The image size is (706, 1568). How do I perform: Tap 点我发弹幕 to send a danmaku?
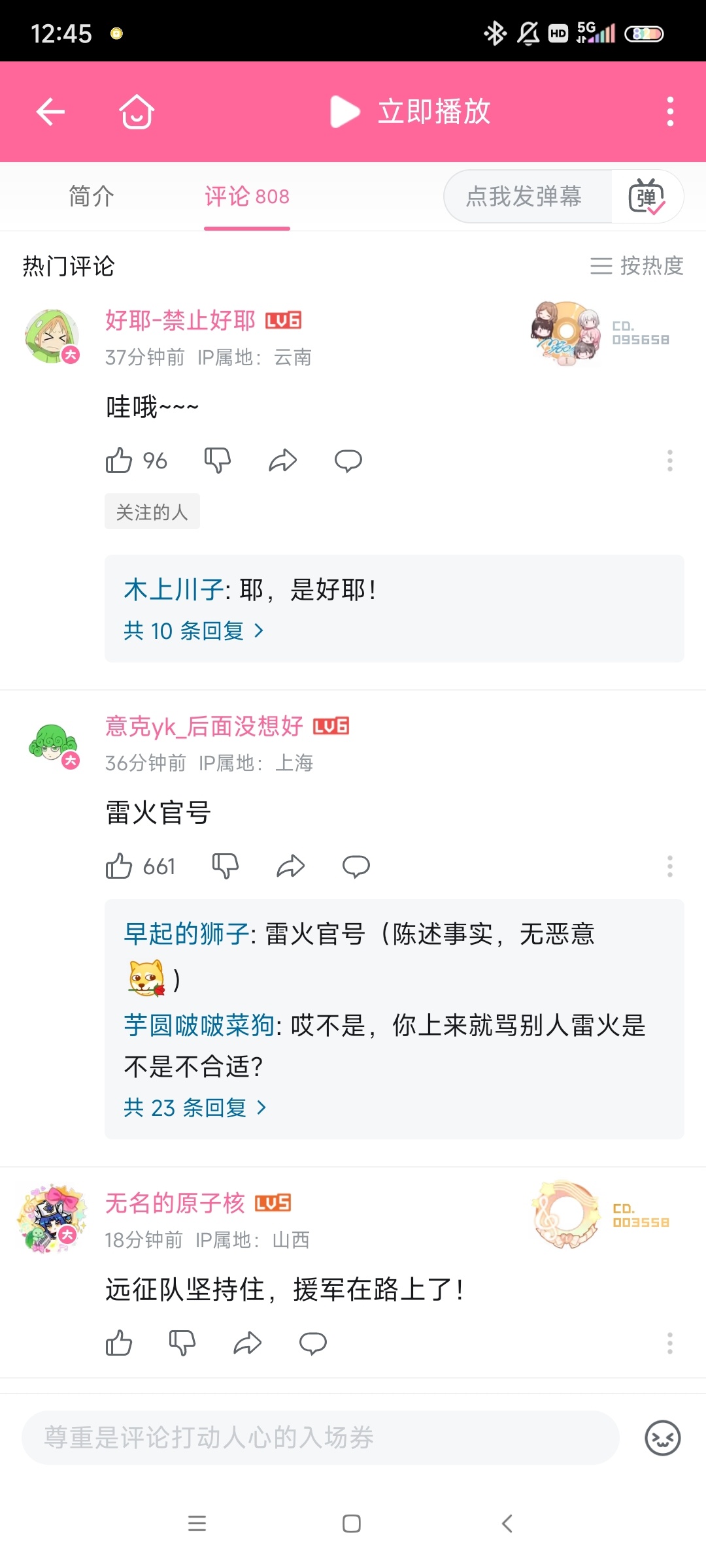coord(524,196)
